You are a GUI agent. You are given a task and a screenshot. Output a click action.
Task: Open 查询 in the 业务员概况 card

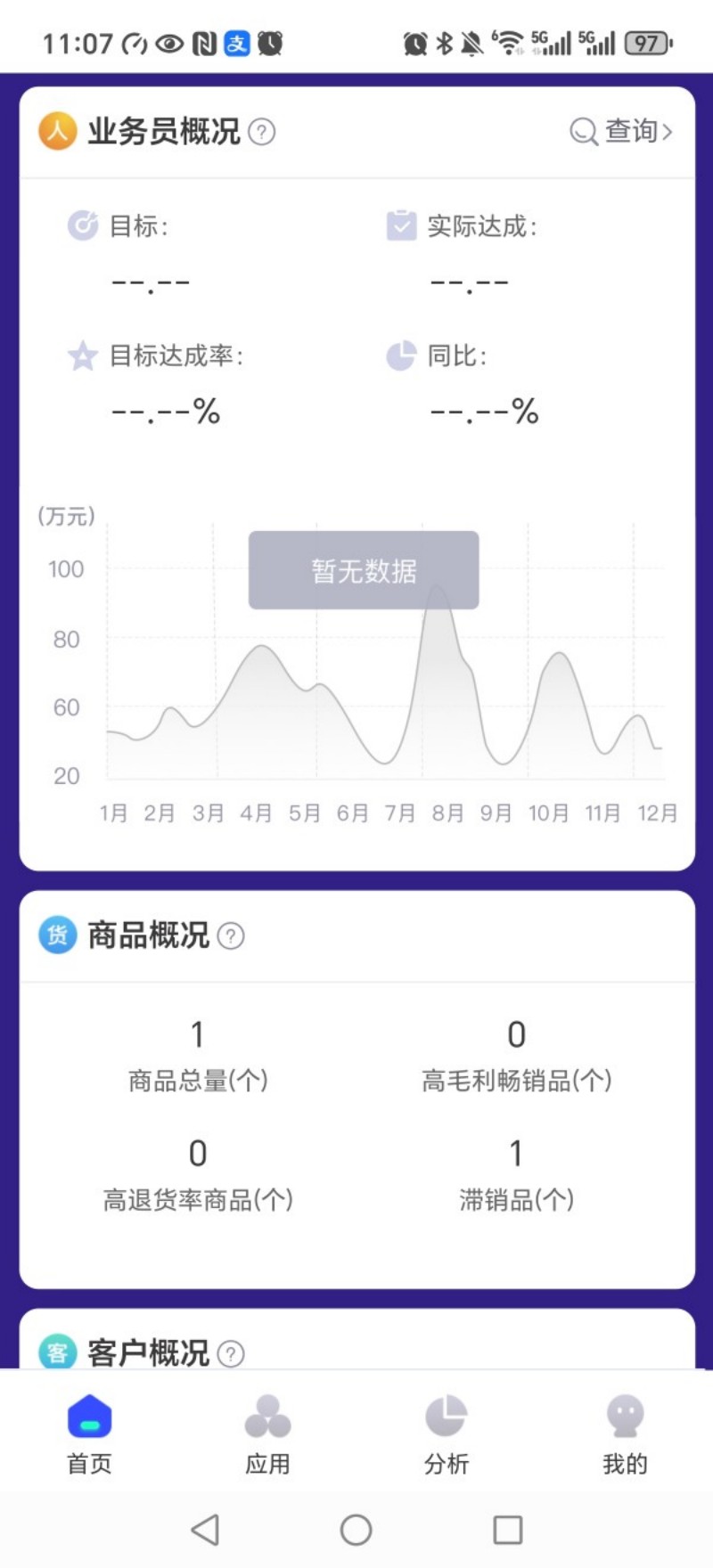621,132
